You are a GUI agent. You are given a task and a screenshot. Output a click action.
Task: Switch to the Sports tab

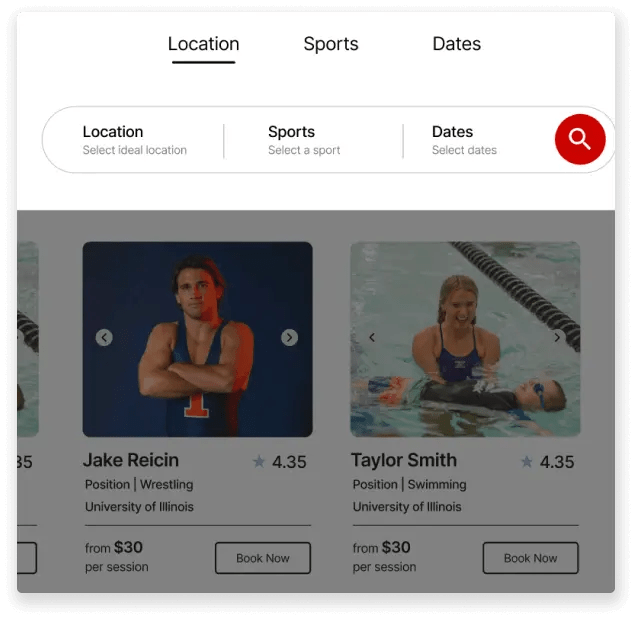click(x=331, y=44)
